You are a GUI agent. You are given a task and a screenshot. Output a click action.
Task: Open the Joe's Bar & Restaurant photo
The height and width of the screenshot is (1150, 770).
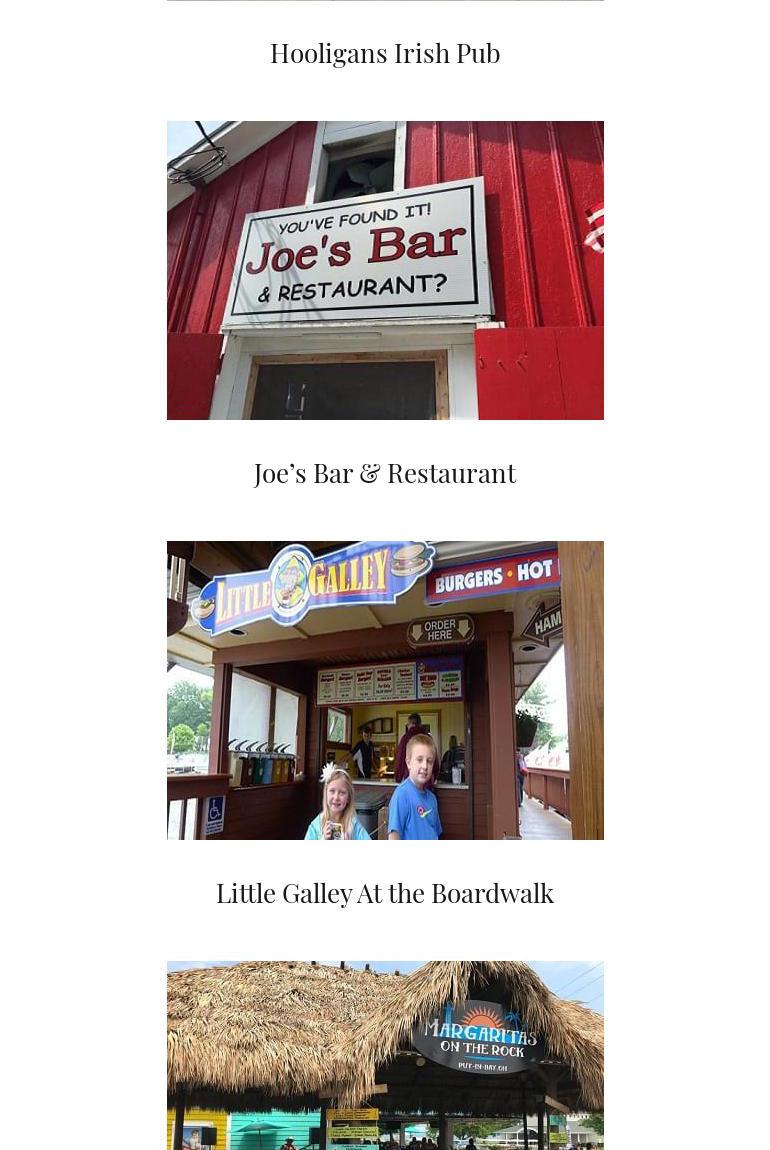385,270
